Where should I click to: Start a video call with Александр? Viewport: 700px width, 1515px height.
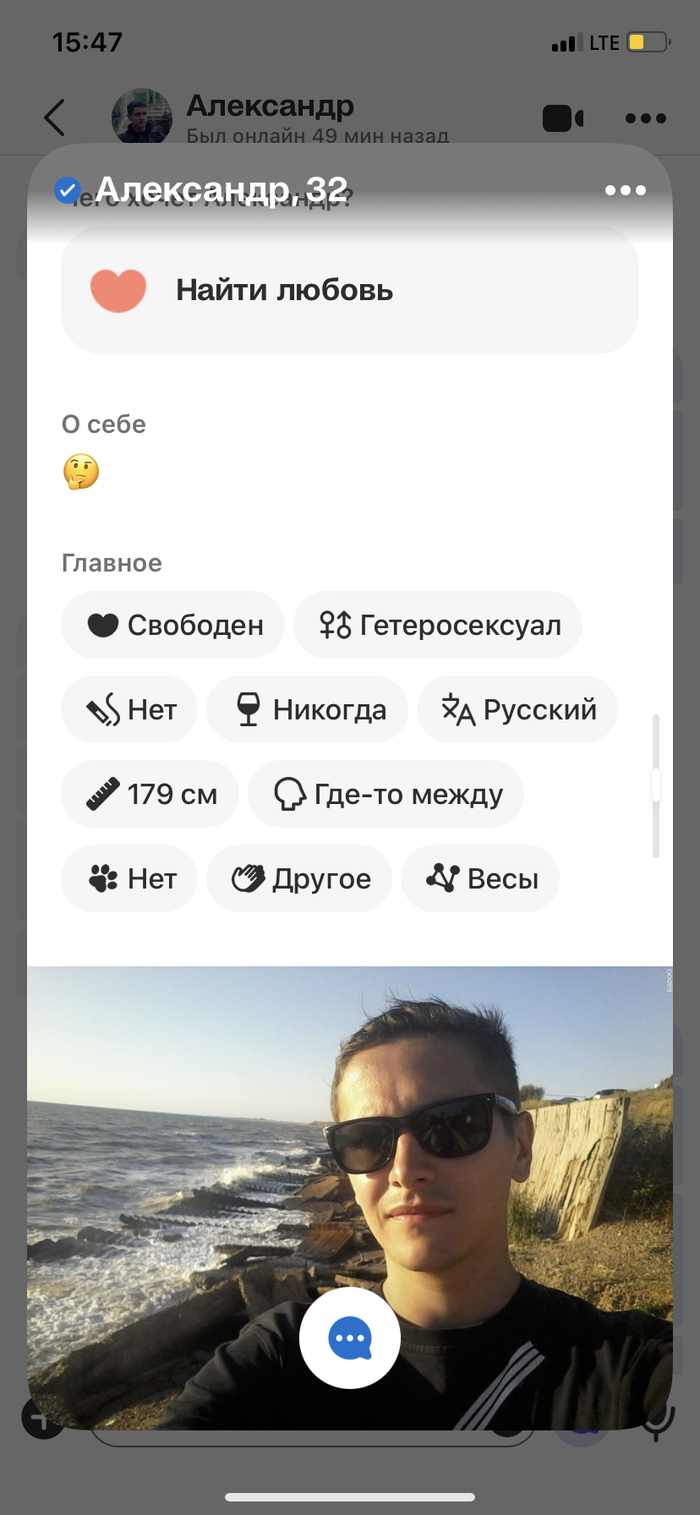(563, 118)
